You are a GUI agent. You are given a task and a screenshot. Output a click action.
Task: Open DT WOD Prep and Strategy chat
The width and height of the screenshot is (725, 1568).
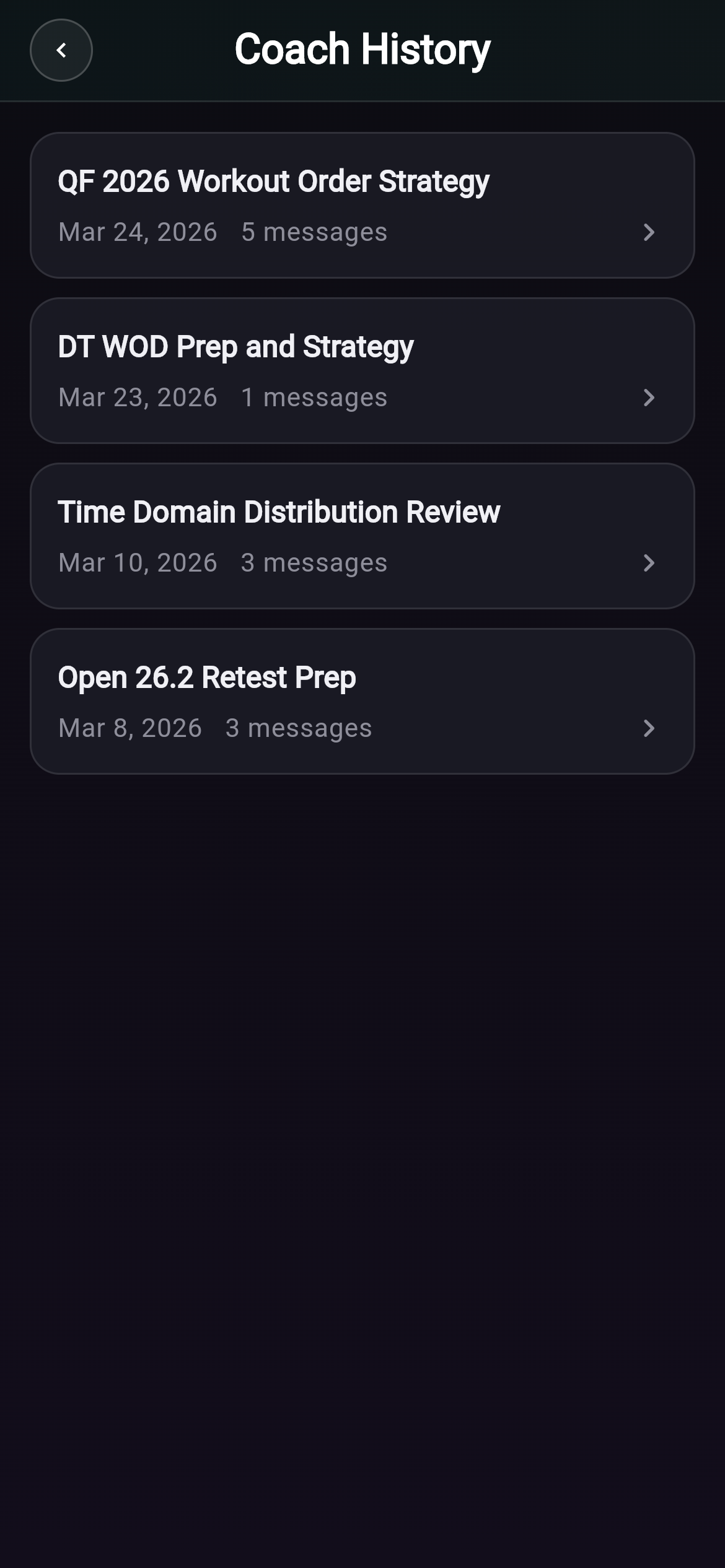coord(362,370)
